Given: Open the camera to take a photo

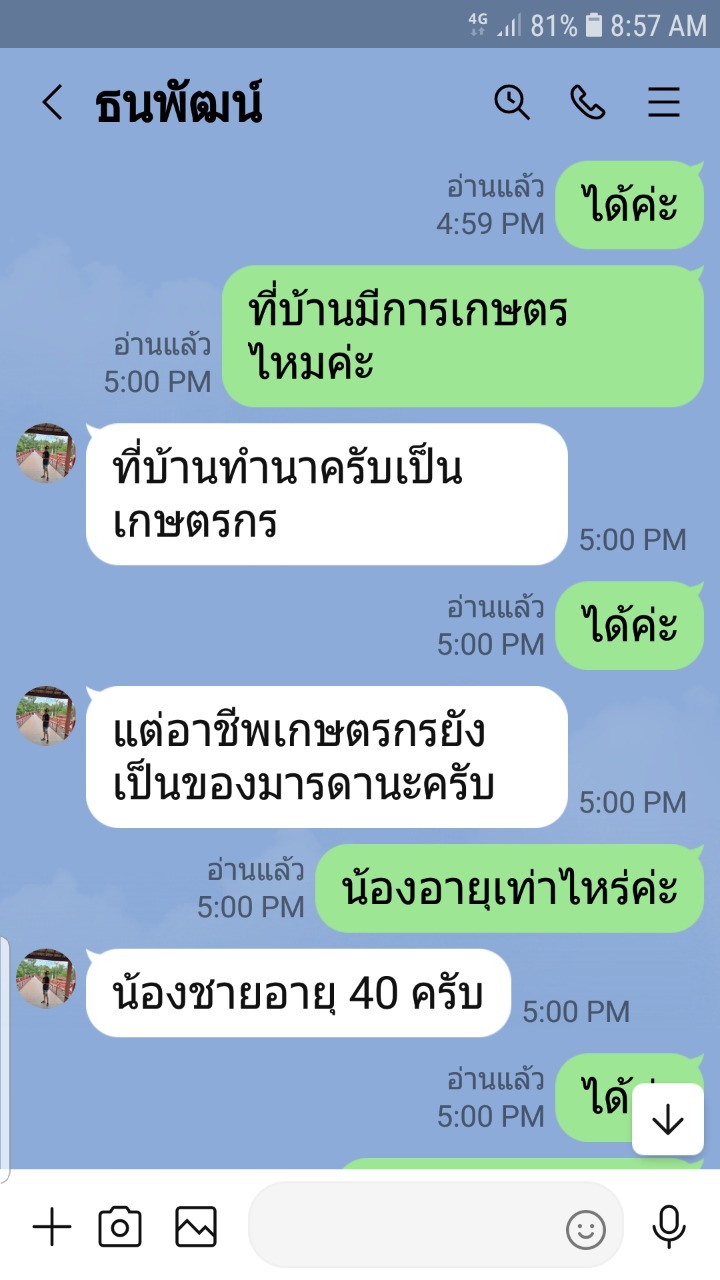Looking at the screenshot, I should coord(120,1227).
